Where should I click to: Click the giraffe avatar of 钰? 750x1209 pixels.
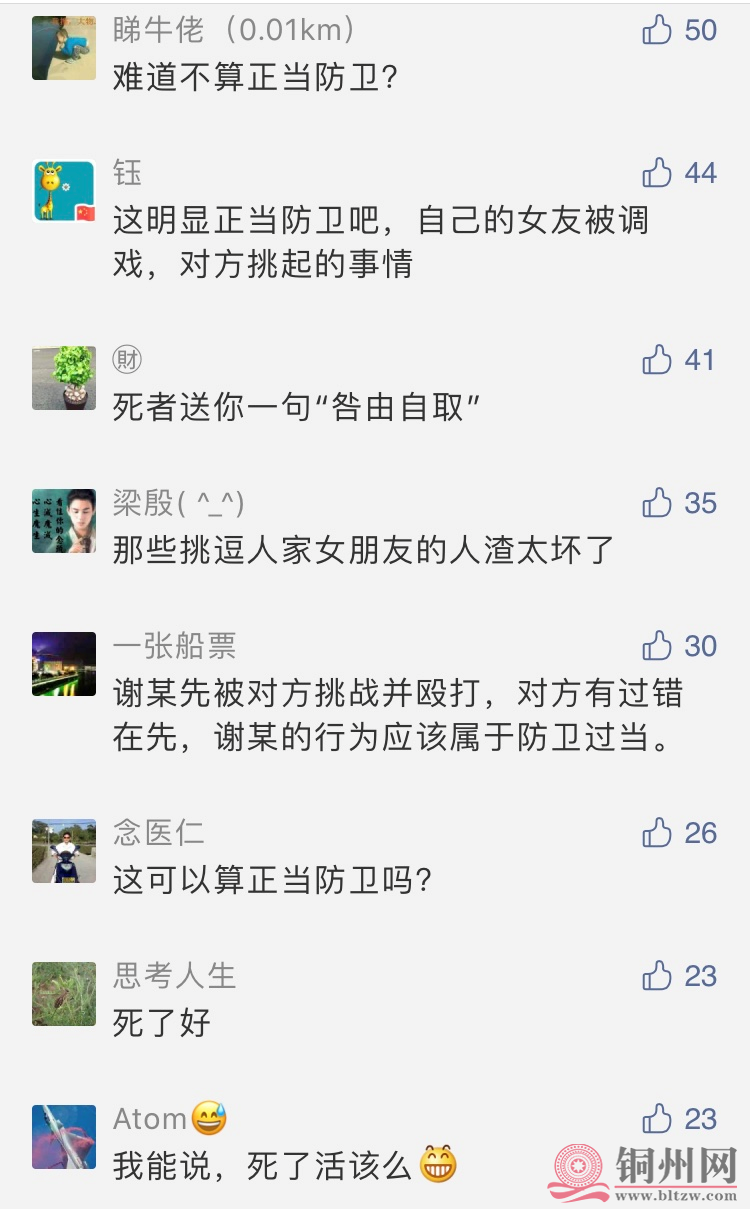(x=63, y=190)
